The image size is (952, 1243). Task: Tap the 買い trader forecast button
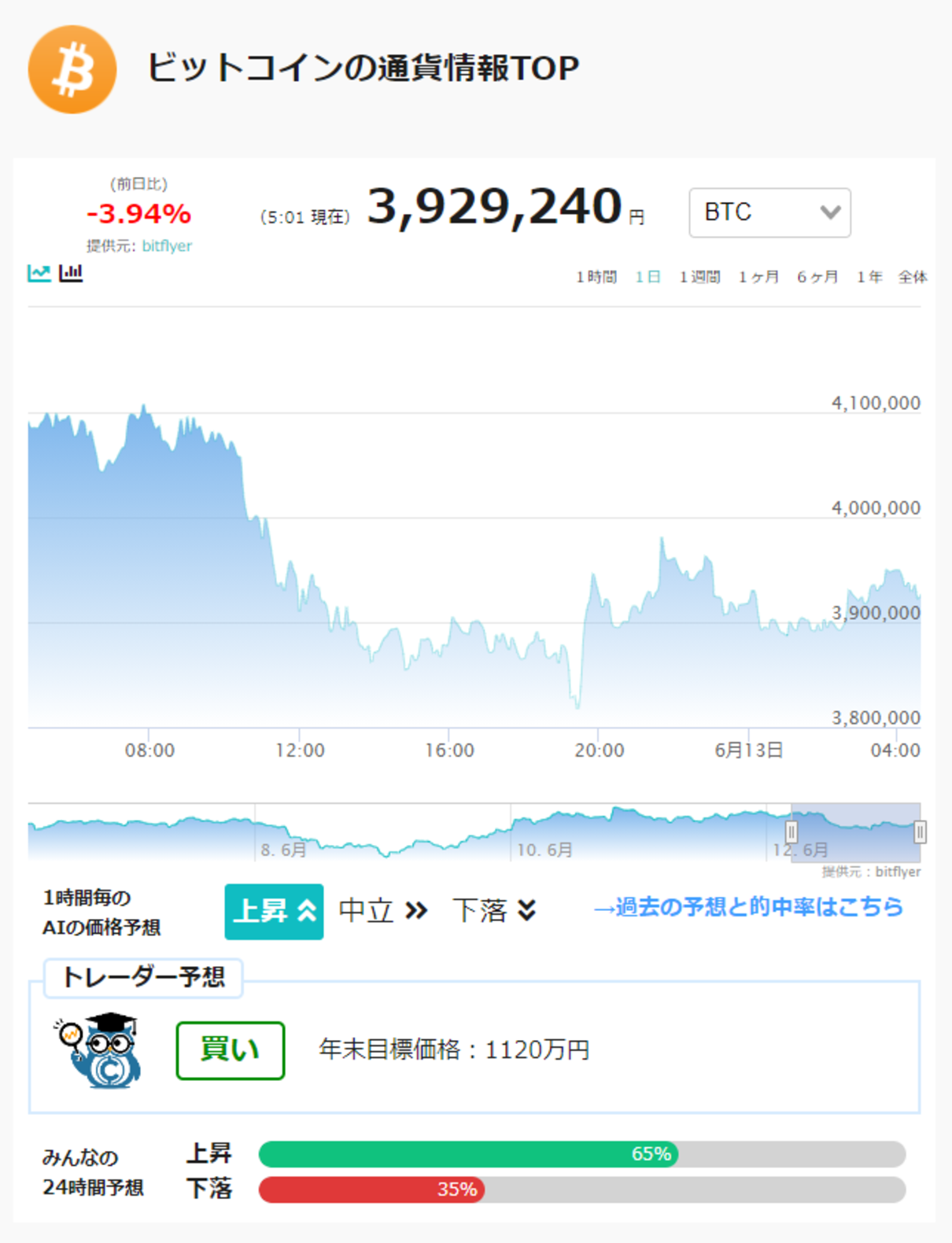click(231, 1050)
